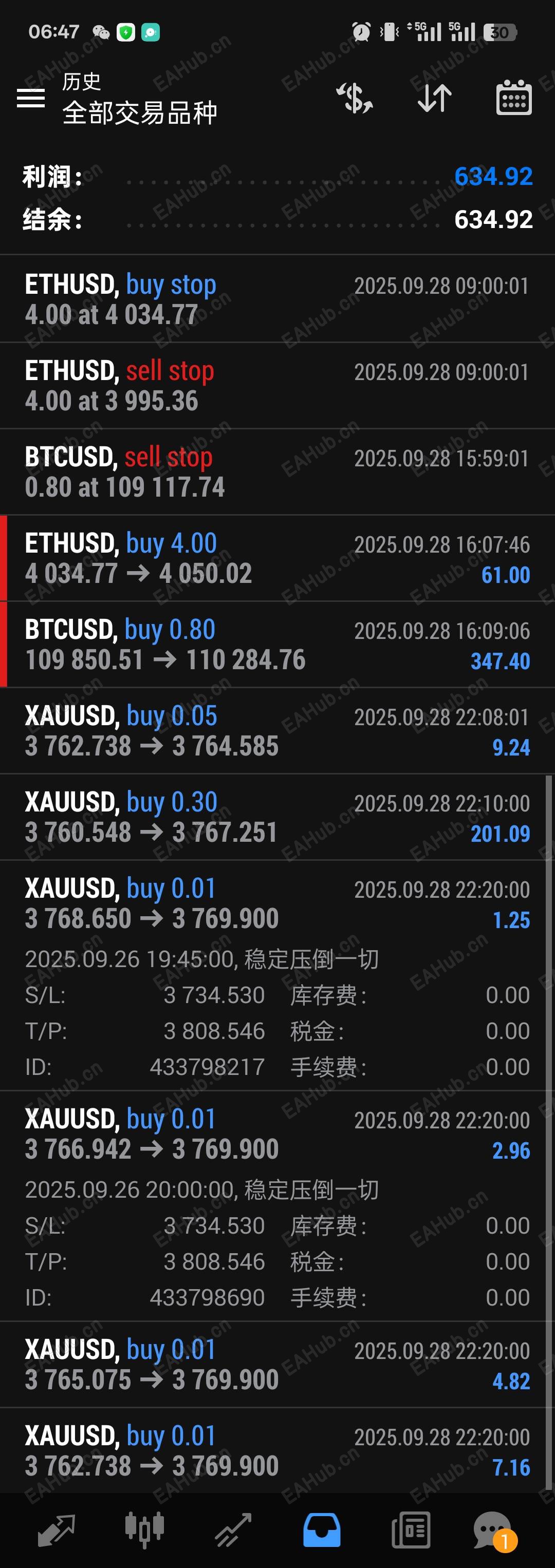This screenshot has height=1568, width=555.
Task: Expand the XAUUSD deal with 7.16 profit
Action: tap(277, 1451)
